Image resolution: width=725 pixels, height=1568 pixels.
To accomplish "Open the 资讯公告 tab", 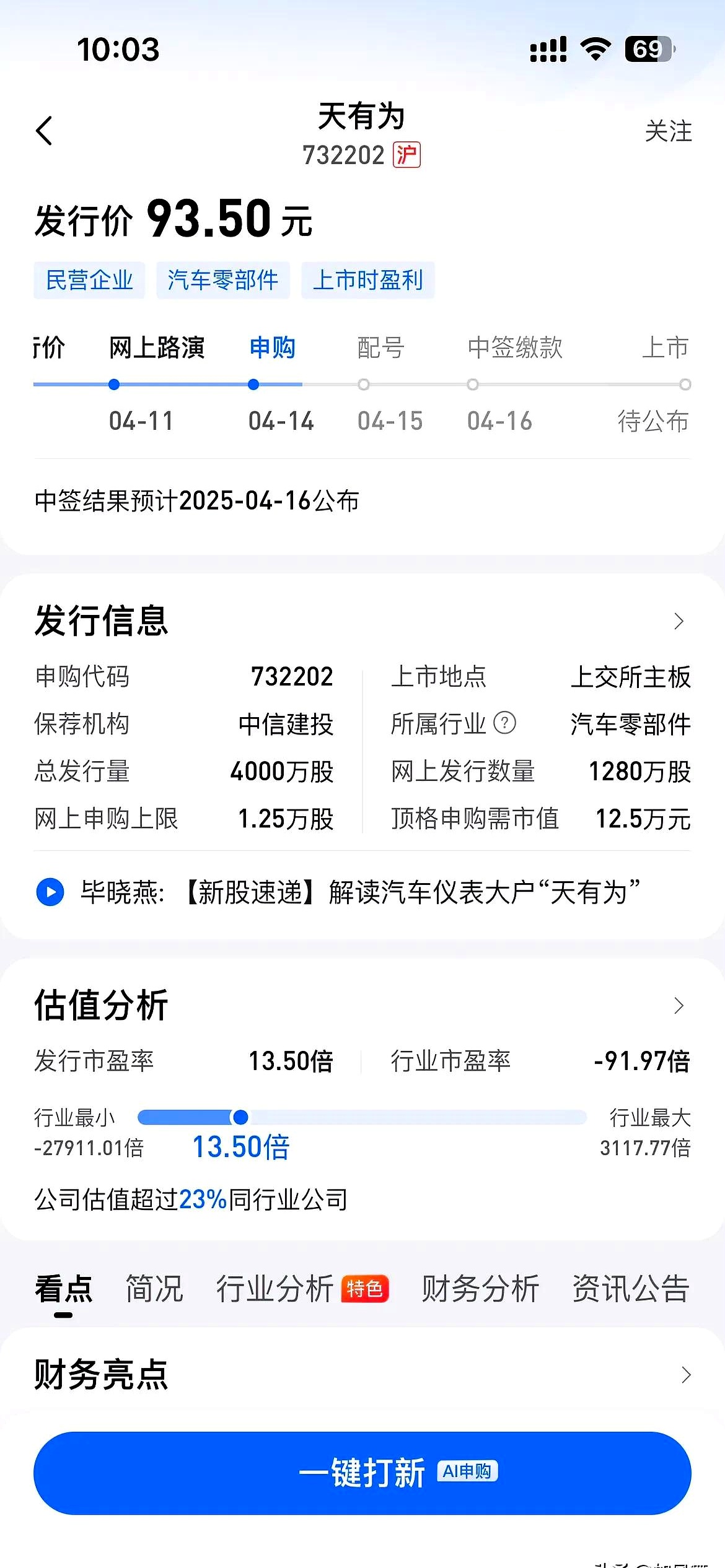I will 630,1287.
